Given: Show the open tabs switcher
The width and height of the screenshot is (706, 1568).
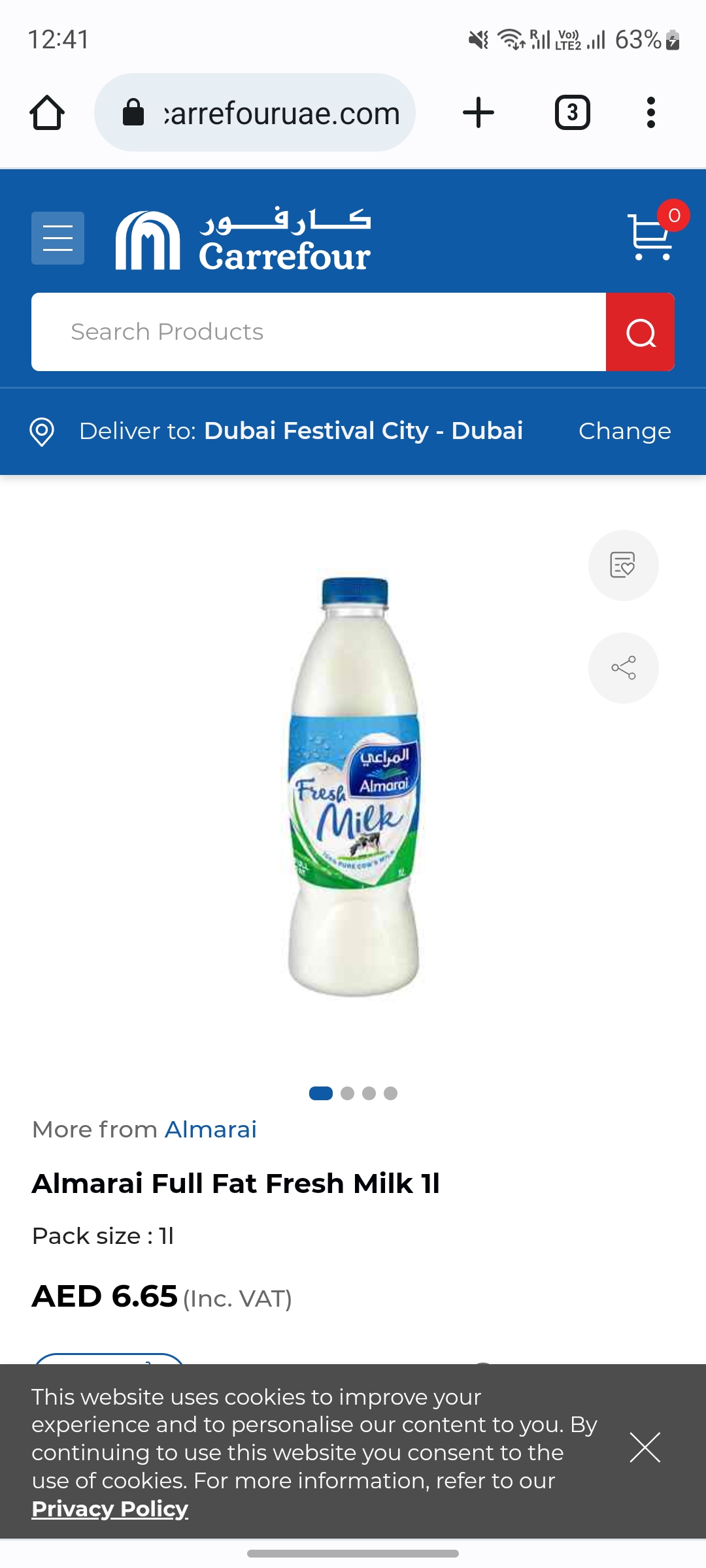Looking at the screenshot, I should 573,112.
